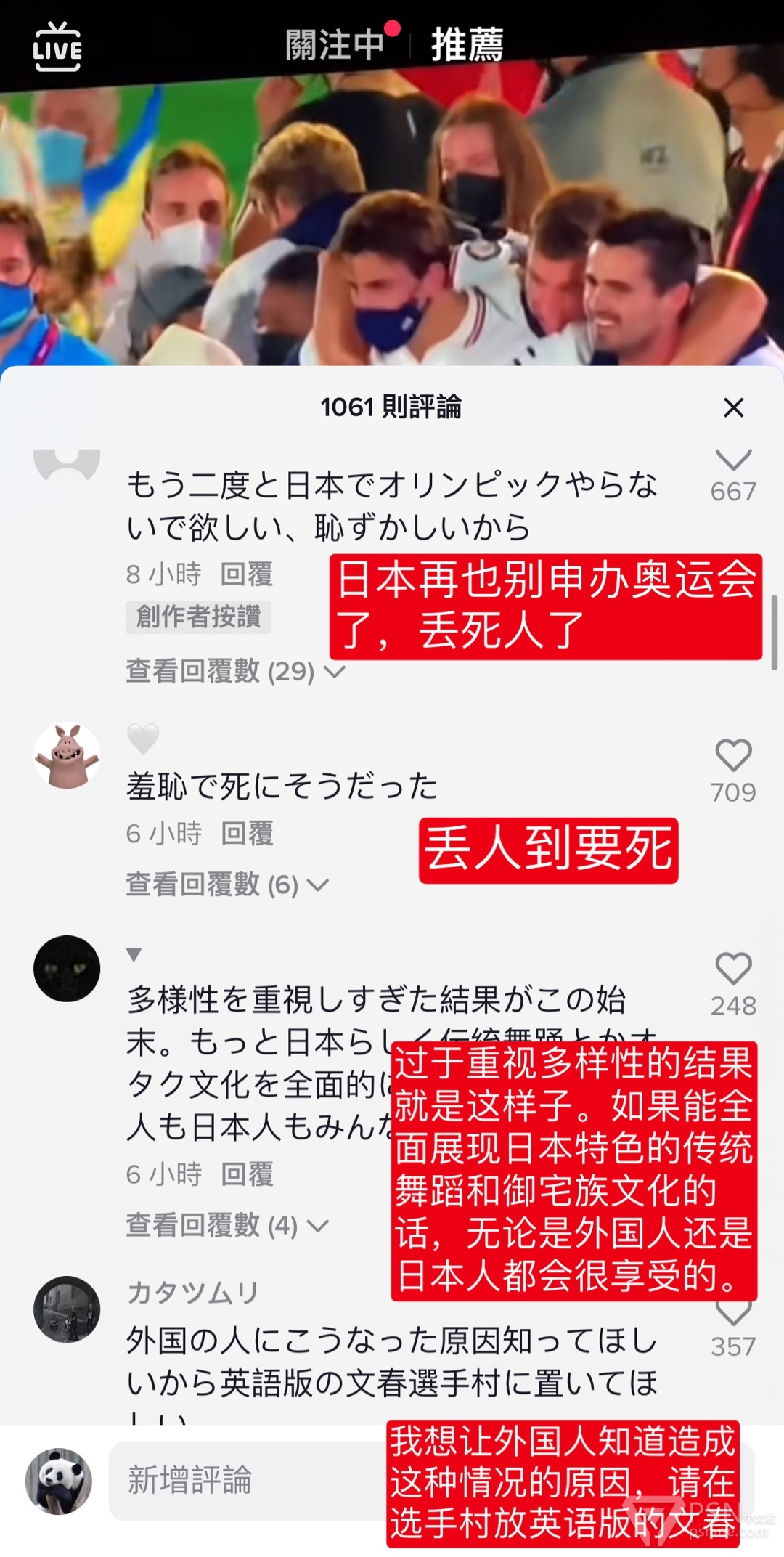Reply (回覆) to the 多様性 comment
The image size is (784, 1557).
pos(247,1174)
